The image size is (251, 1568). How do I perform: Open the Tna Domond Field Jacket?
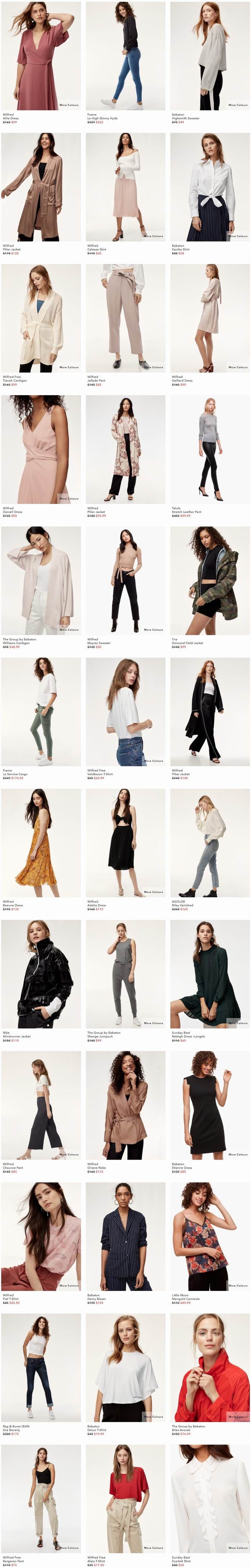[x=209, y=579]
